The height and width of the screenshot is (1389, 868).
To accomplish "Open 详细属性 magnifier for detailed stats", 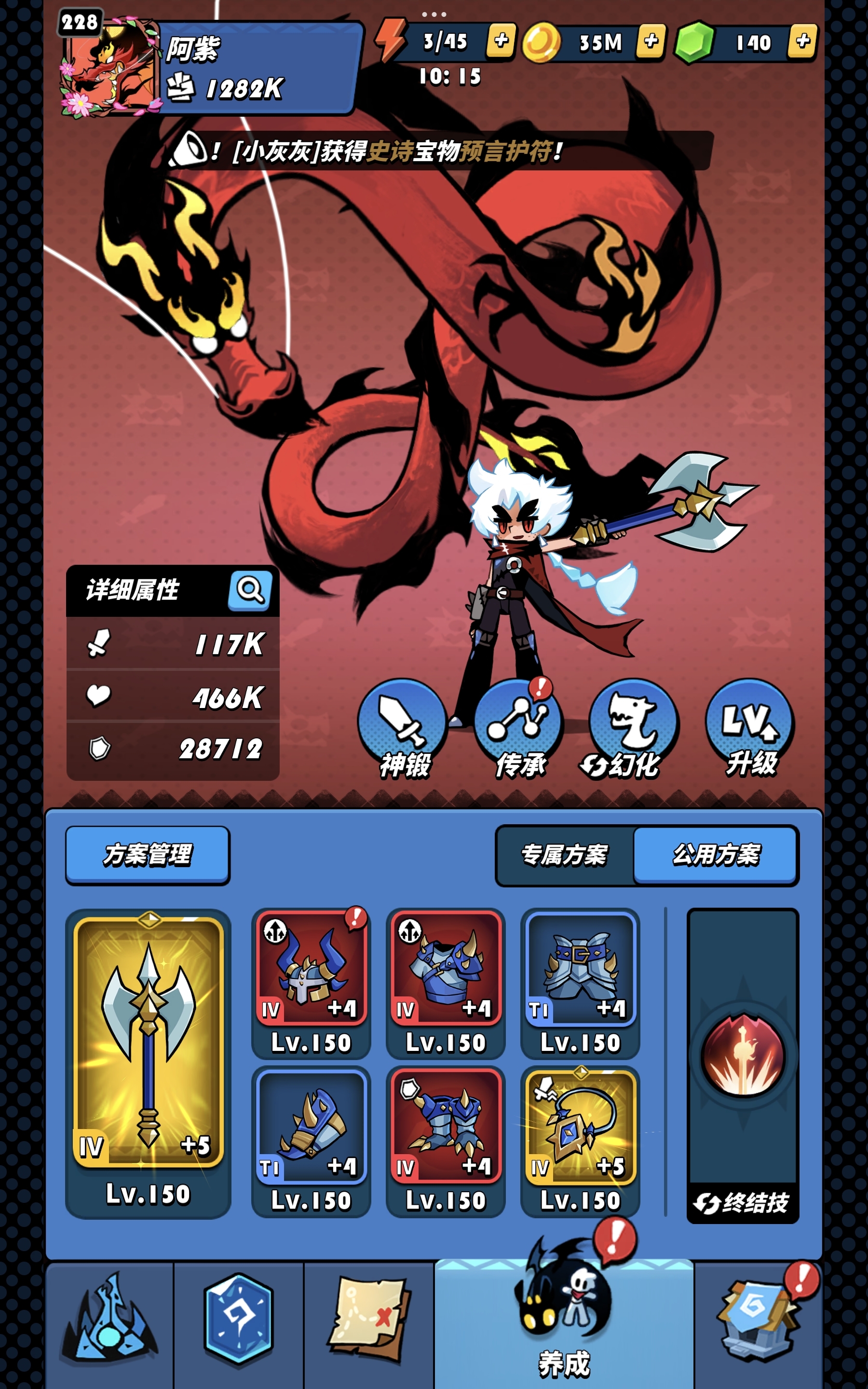I will [250, 590].
